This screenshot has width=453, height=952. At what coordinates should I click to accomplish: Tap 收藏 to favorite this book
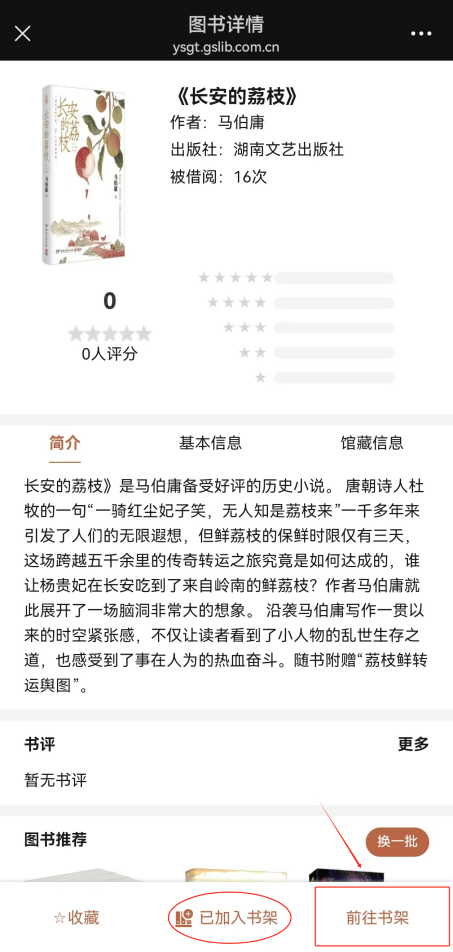[x=76, y=918]
